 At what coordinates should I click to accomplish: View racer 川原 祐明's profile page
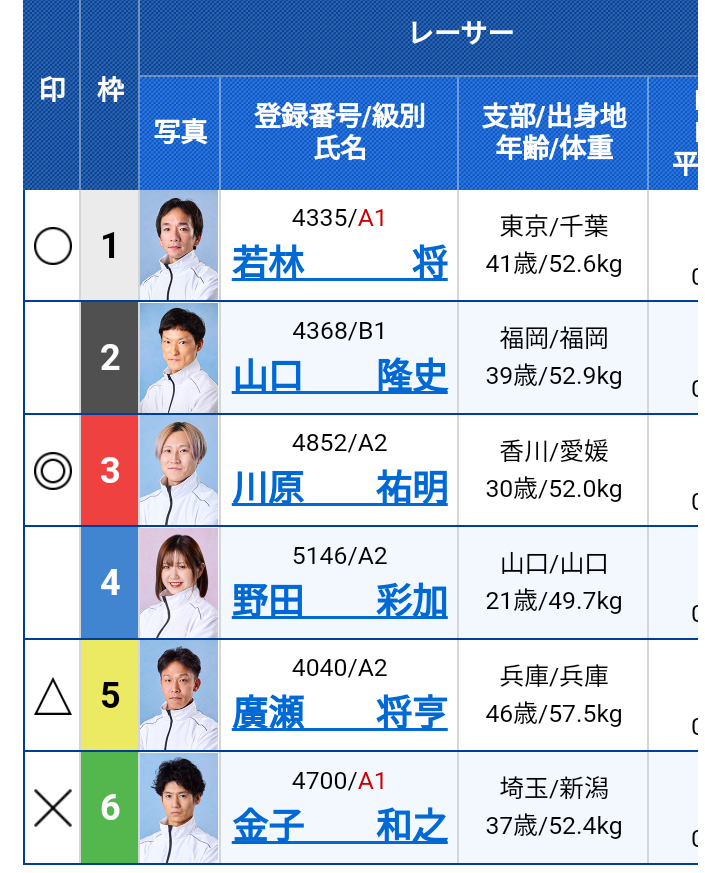[x=339, y=489]
